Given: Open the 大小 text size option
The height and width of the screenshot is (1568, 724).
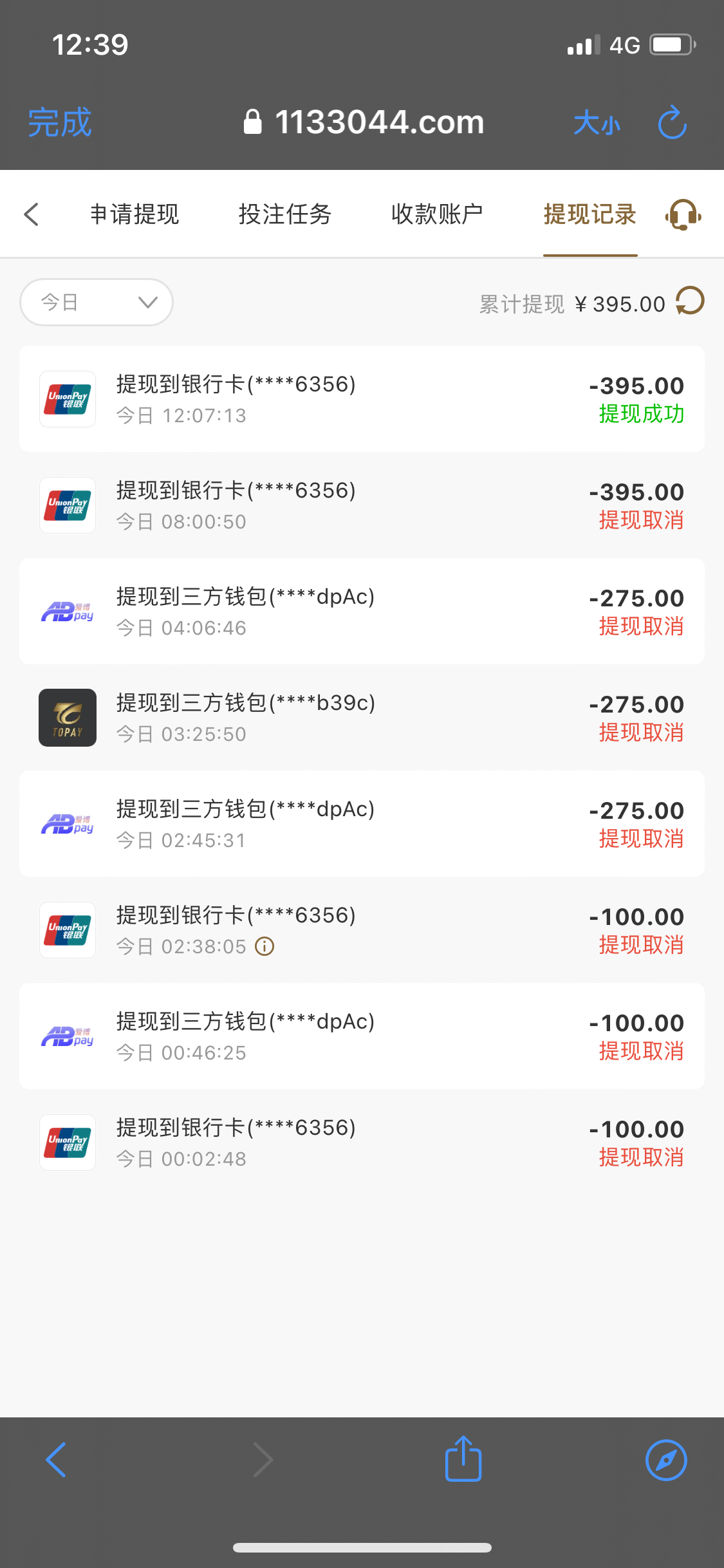Looking at the screenshot, I should 597,122.
